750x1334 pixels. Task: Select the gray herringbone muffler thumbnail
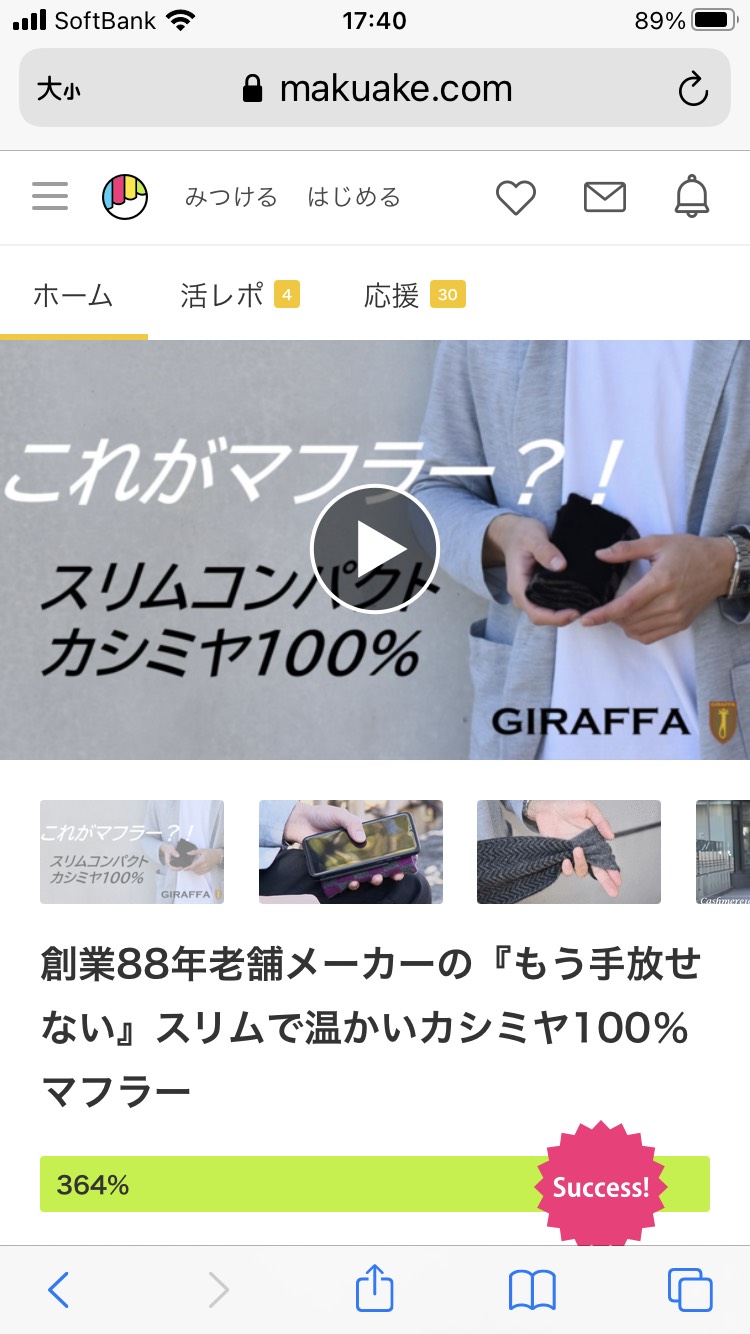pos(569,852)
